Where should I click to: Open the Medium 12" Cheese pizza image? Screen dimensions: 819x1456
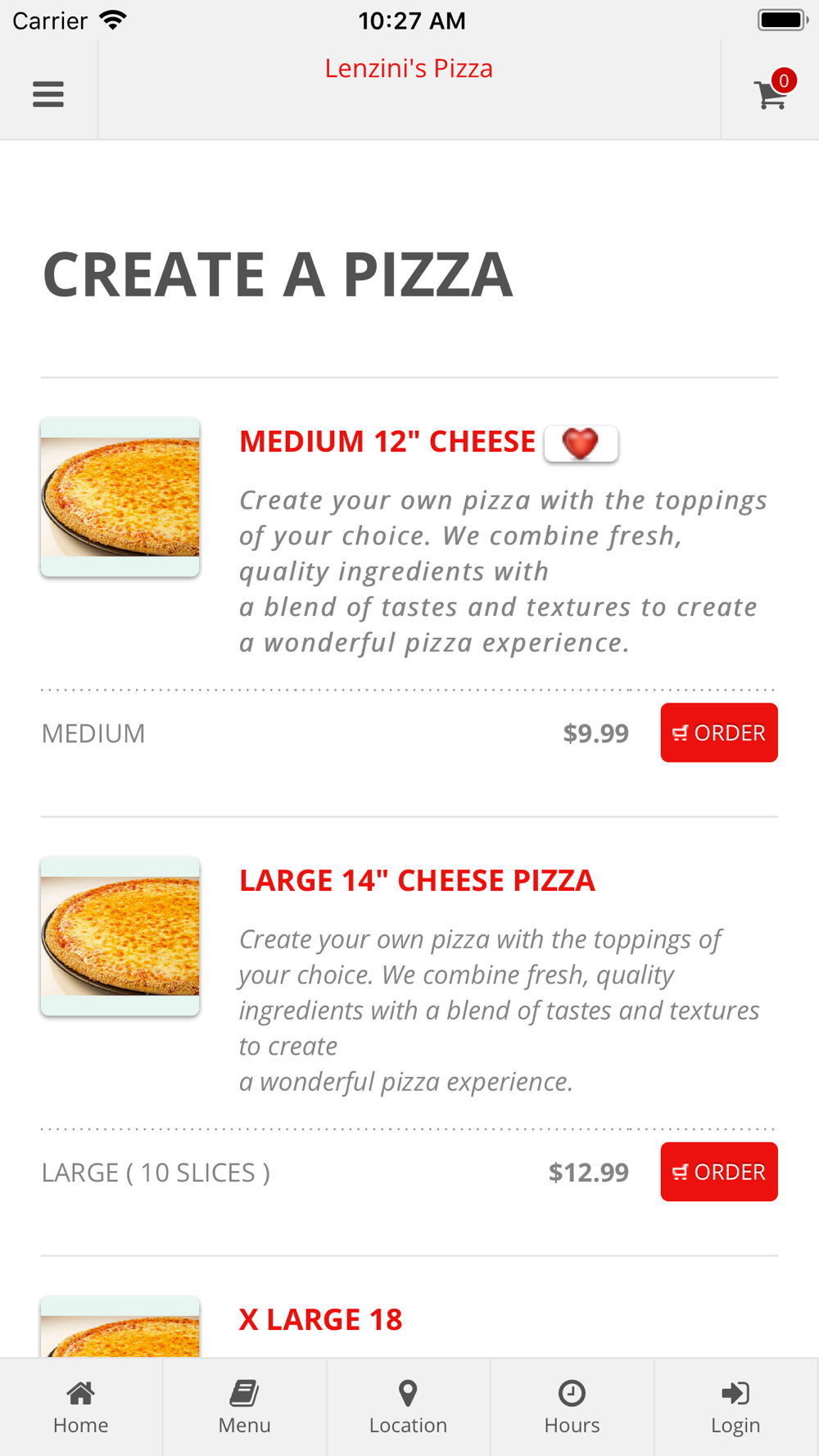tap(120, 497)
